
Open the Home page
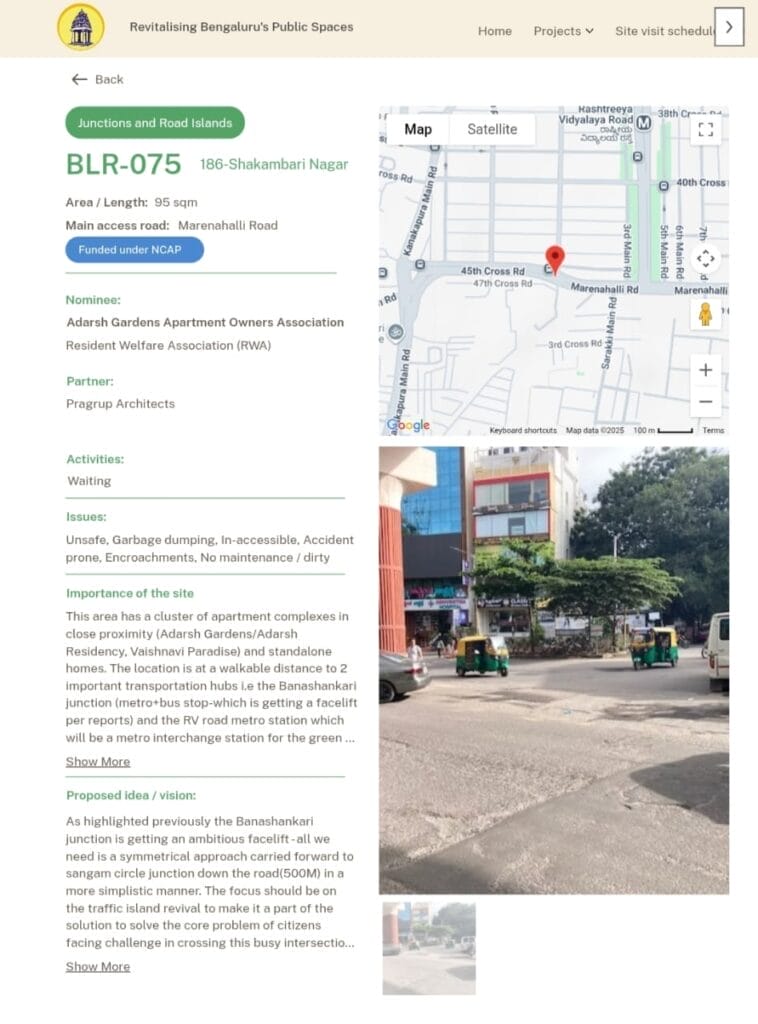point(494,31)
